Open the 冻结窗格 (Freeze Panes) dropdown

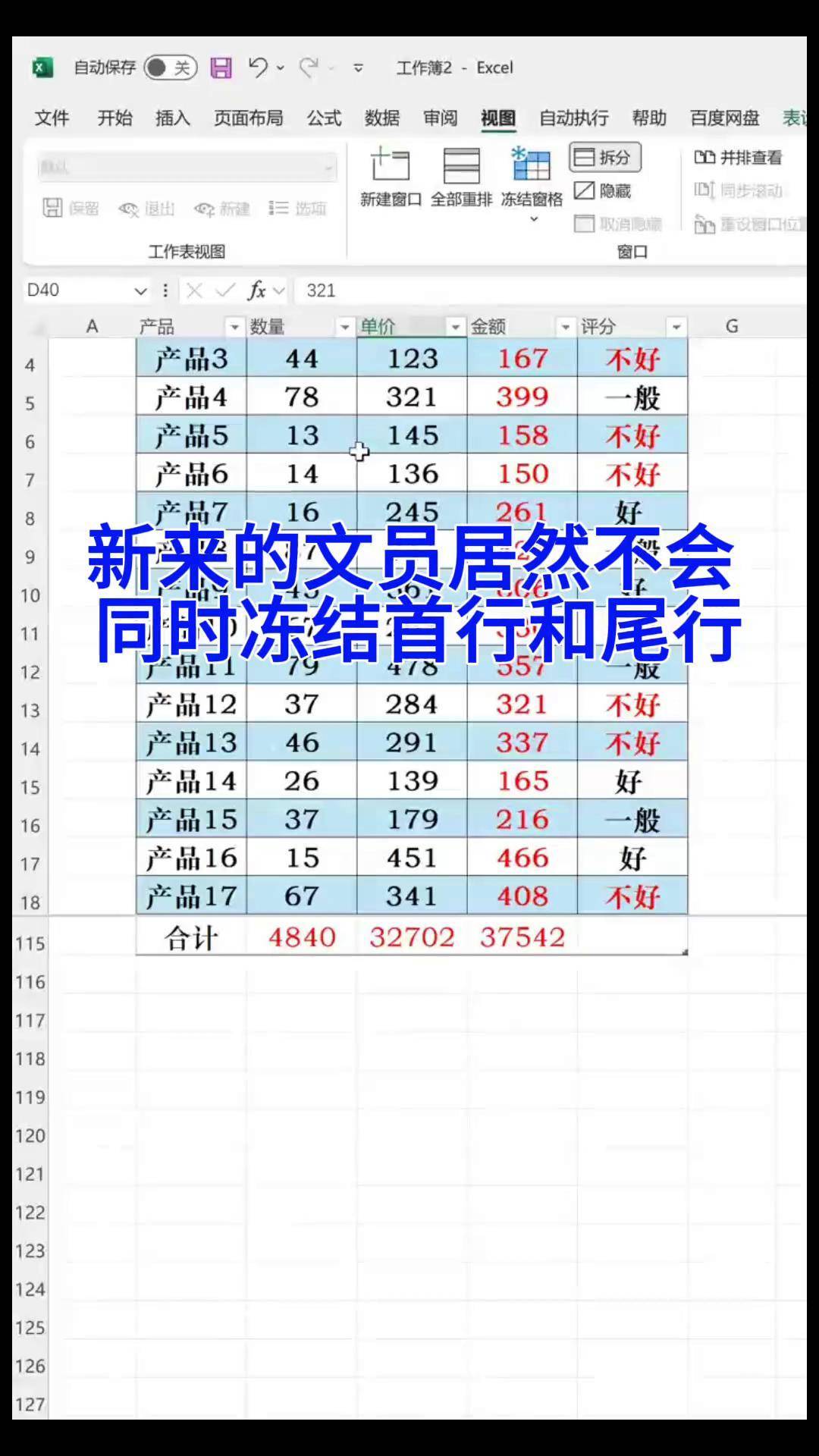click(532, 182)
